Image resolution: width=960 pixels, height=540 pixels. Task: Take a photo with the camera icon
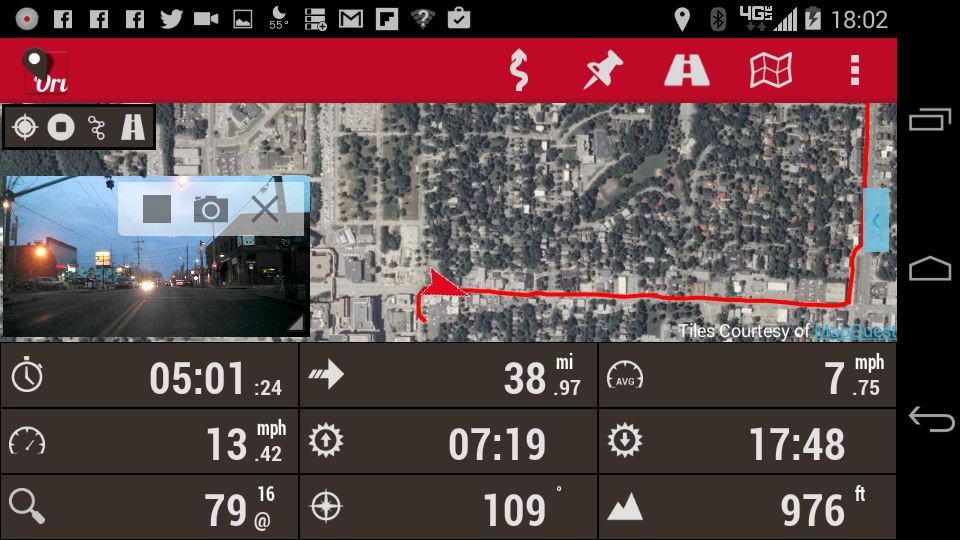[210, 209]
